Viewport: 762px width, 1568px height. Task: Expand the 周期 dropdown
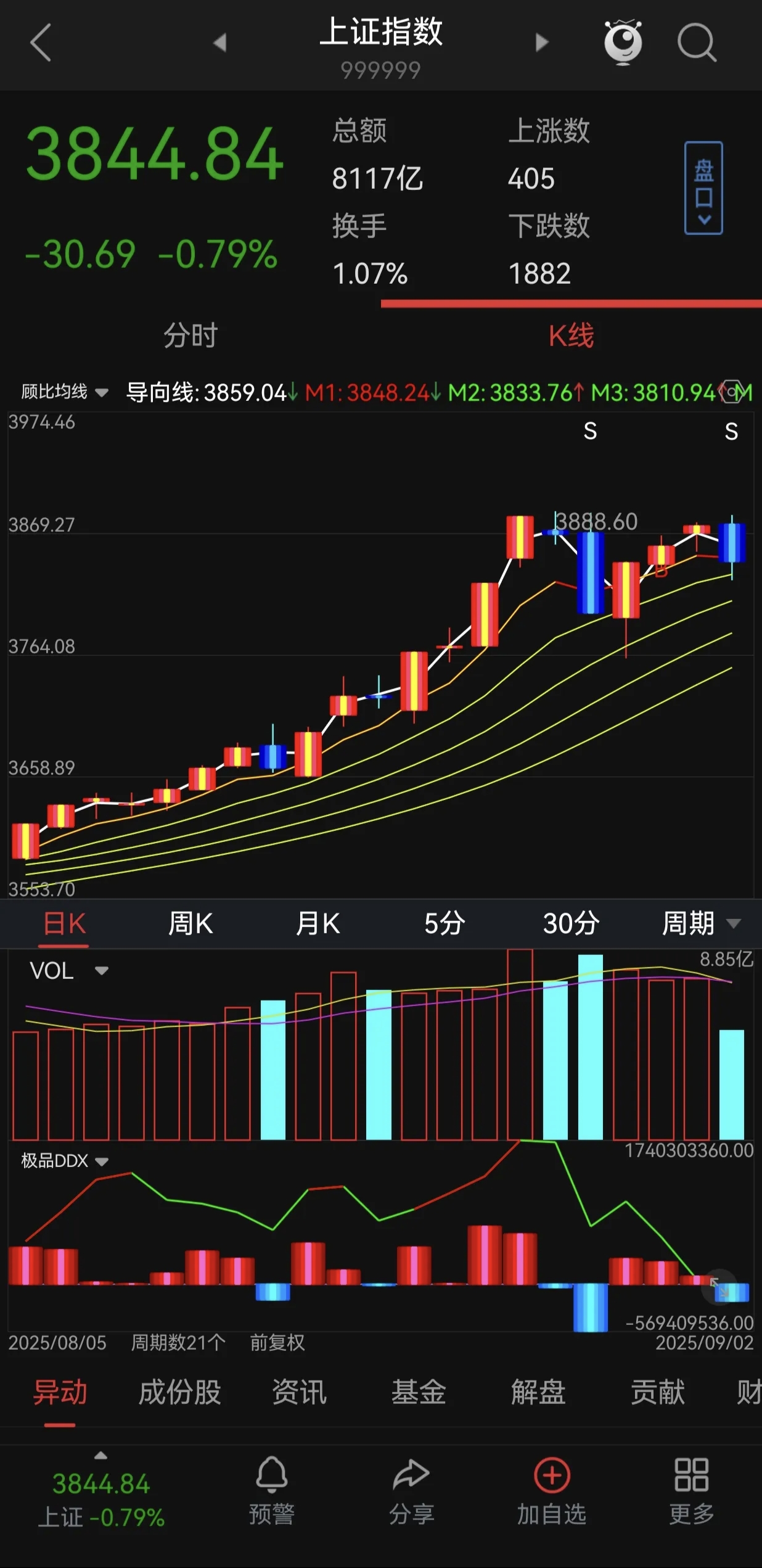(x=701, y=924)
